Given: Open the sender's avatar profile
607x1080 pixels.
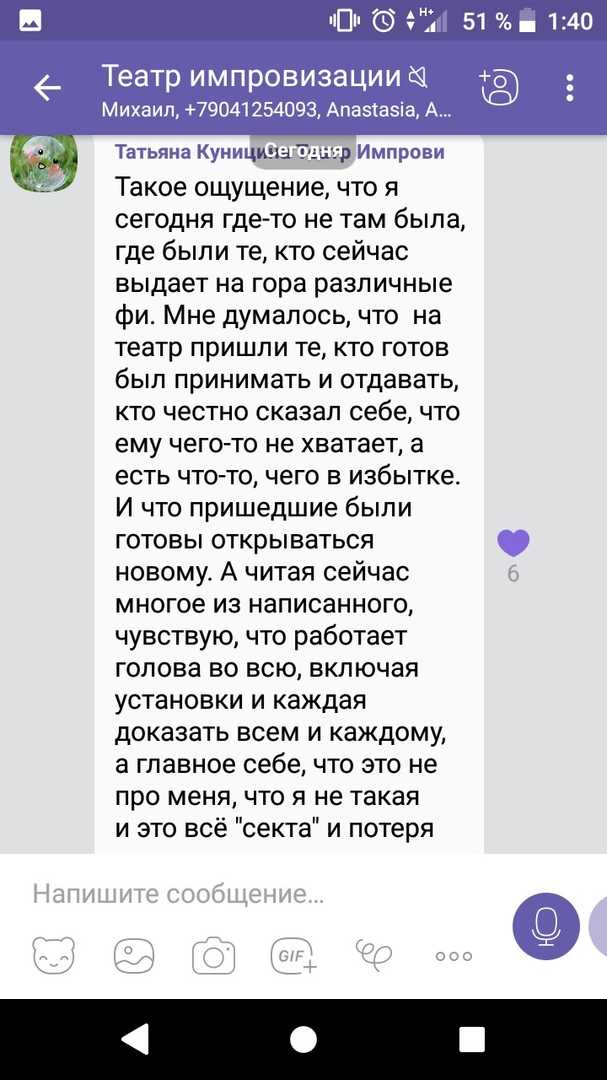Looking at the screenshot, I should click(43, 163).
